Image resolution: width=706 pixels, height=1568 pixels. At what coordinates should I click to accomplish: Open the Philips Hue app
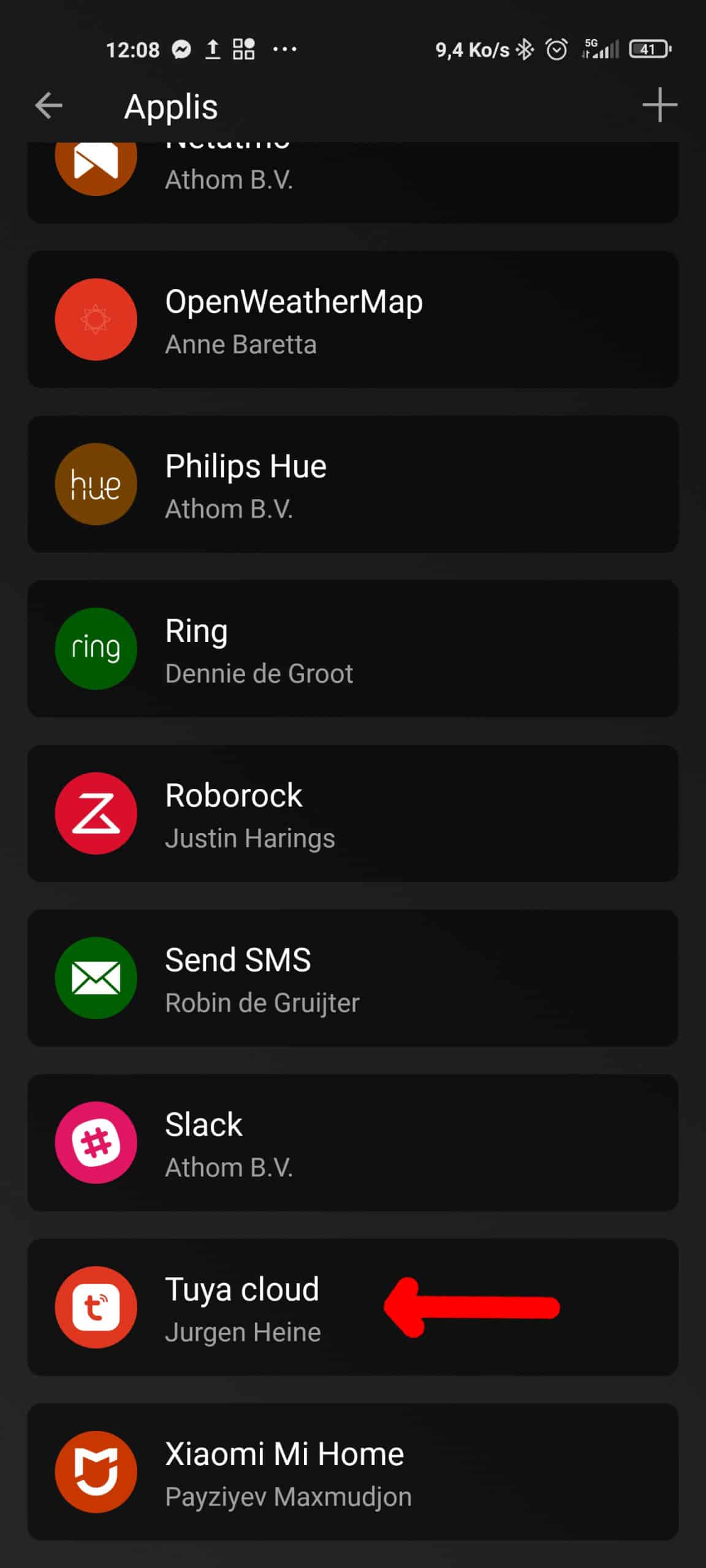[353, 484]
